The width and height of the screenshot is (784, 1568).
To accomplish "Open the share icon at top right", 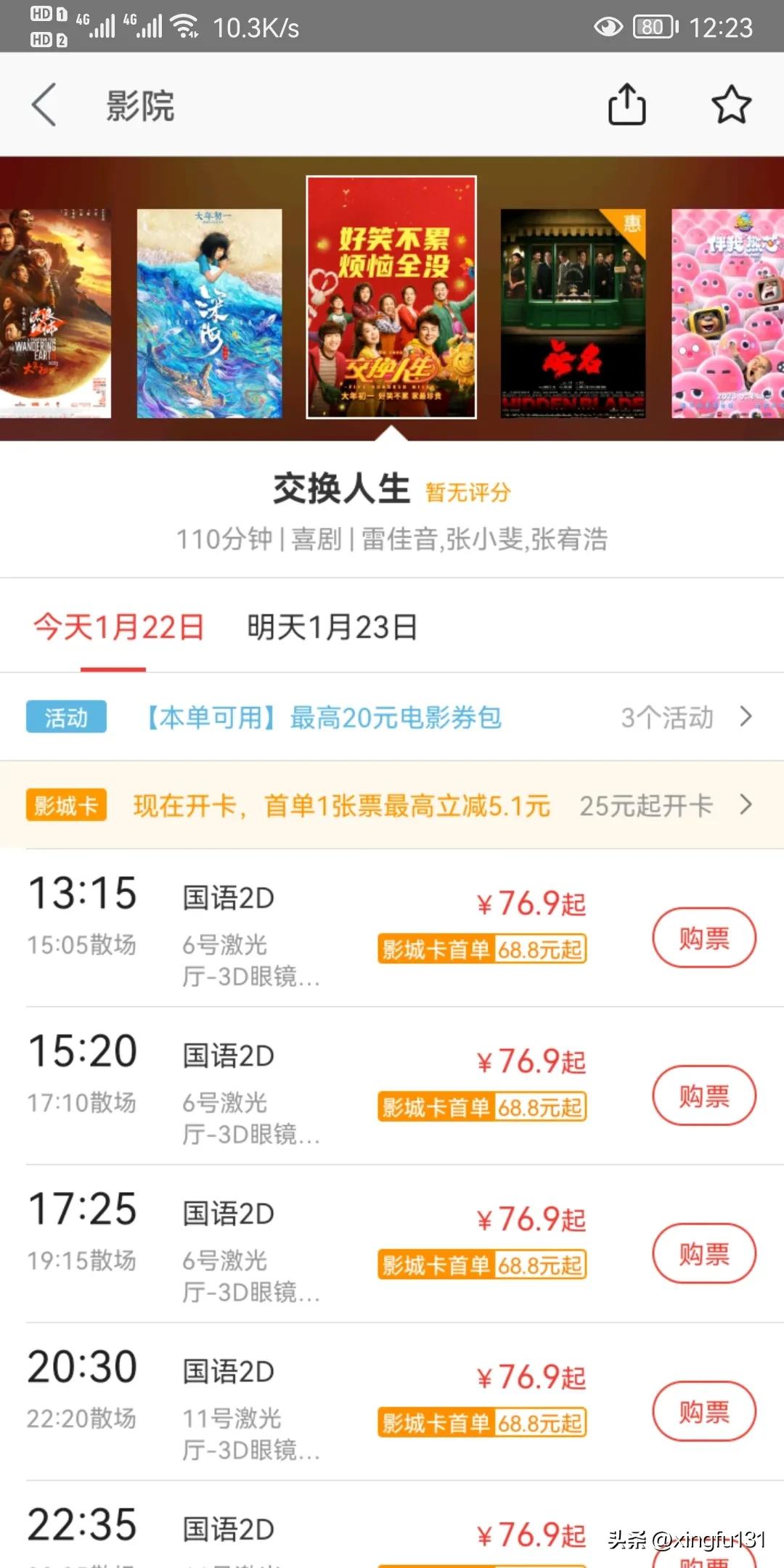I will click(627, 104).
